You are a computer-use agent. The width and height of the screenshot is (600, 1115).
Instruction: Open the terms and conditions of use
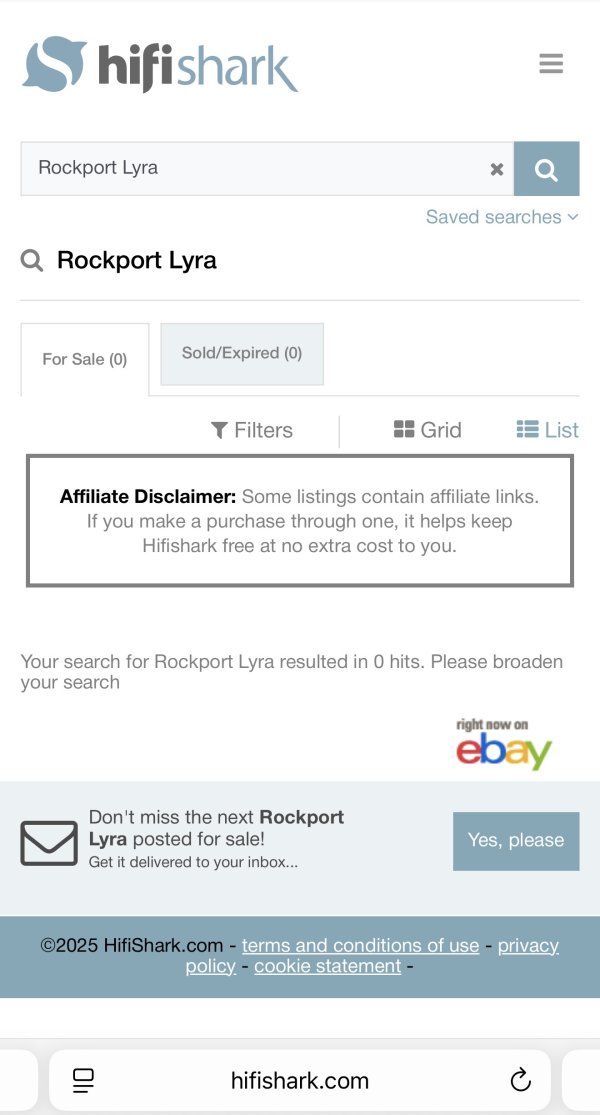pos(360,945)
